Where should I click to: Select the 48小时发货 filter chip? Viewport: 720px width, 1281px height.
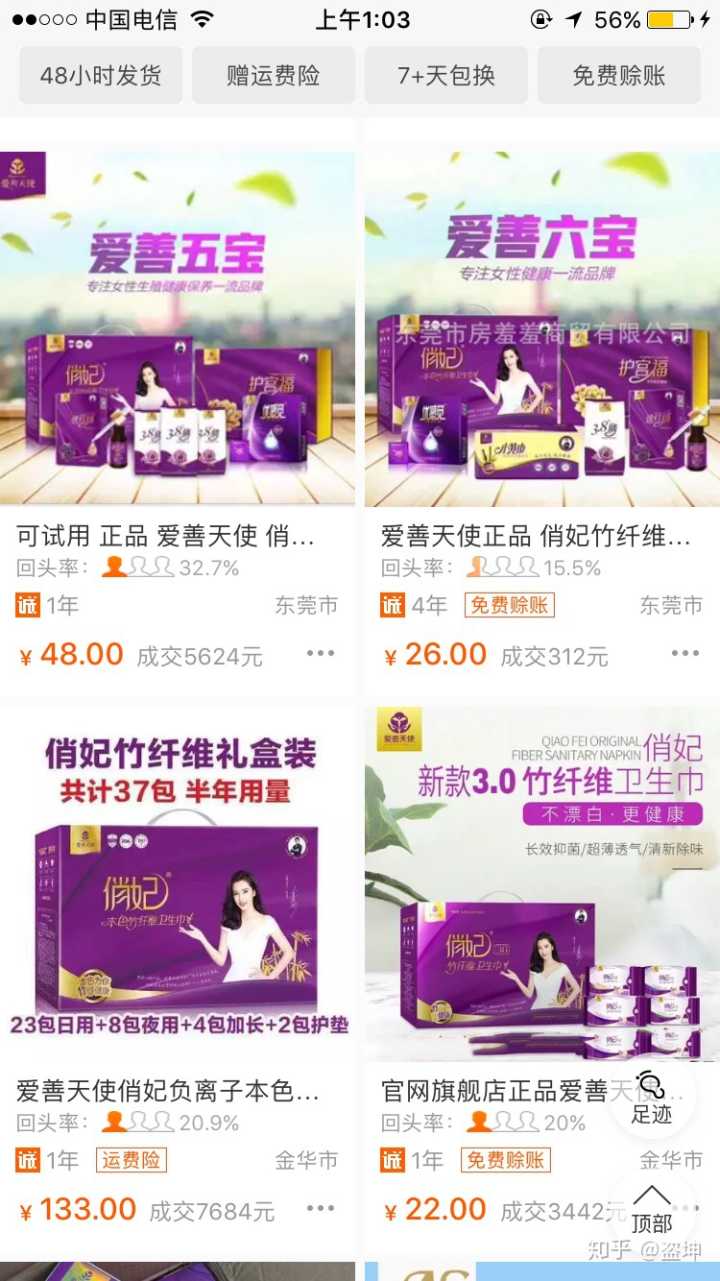(x=101, y=75)
